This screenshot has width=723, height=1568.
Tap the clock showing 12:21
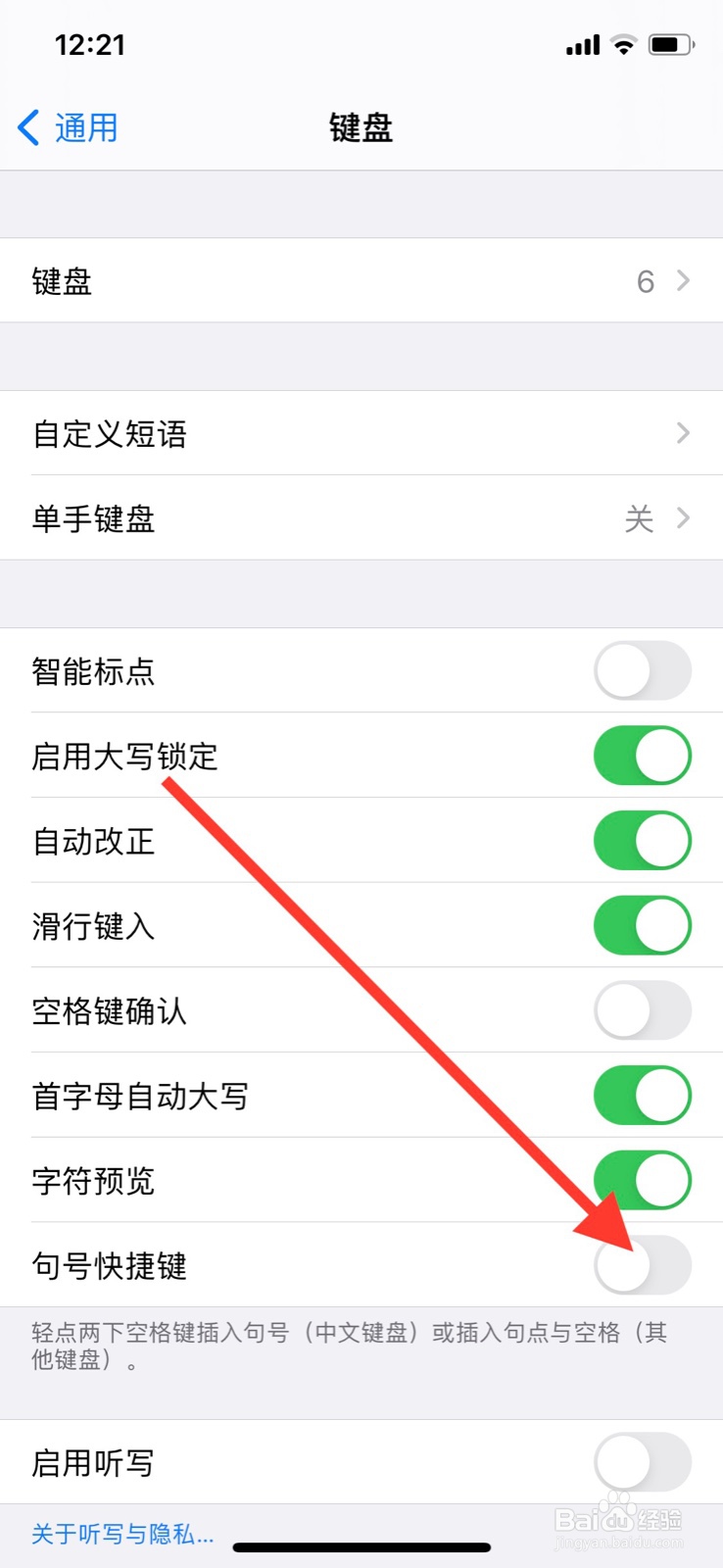87,44
